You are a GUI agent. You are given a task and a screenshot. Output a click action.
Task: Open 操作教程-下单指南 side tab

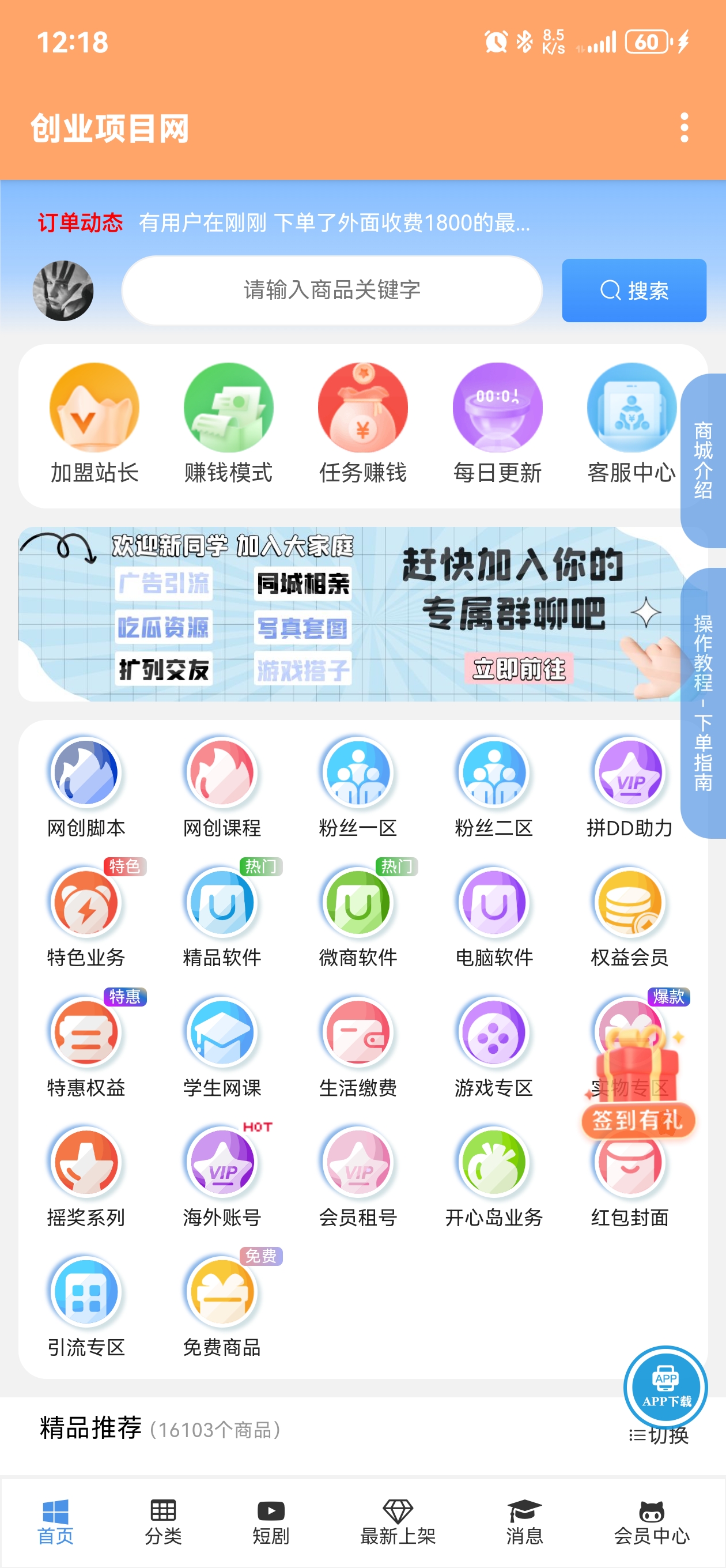click(x=704, y=703)
